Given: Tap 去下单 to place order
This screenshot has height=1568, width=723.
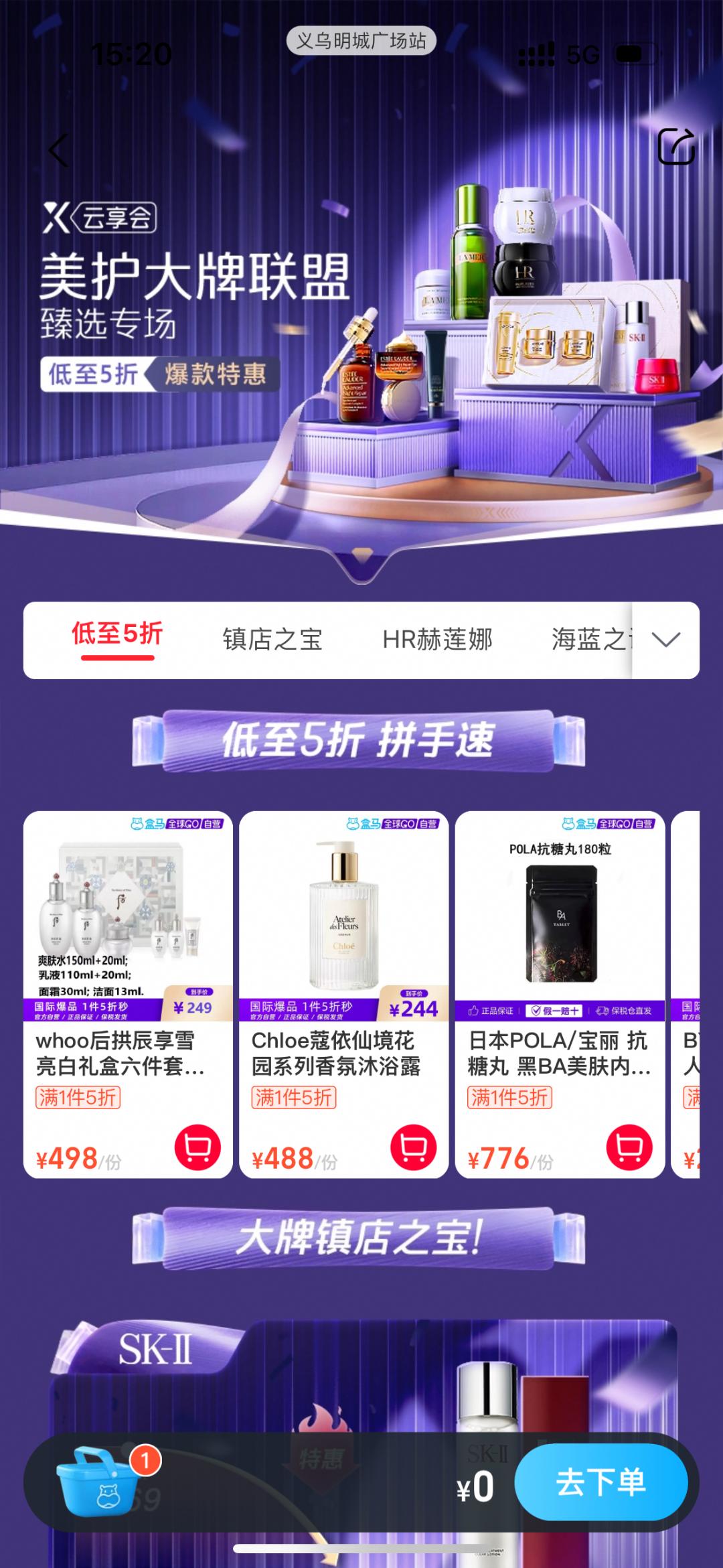Looking at the screenshot, I should 600,1482.
